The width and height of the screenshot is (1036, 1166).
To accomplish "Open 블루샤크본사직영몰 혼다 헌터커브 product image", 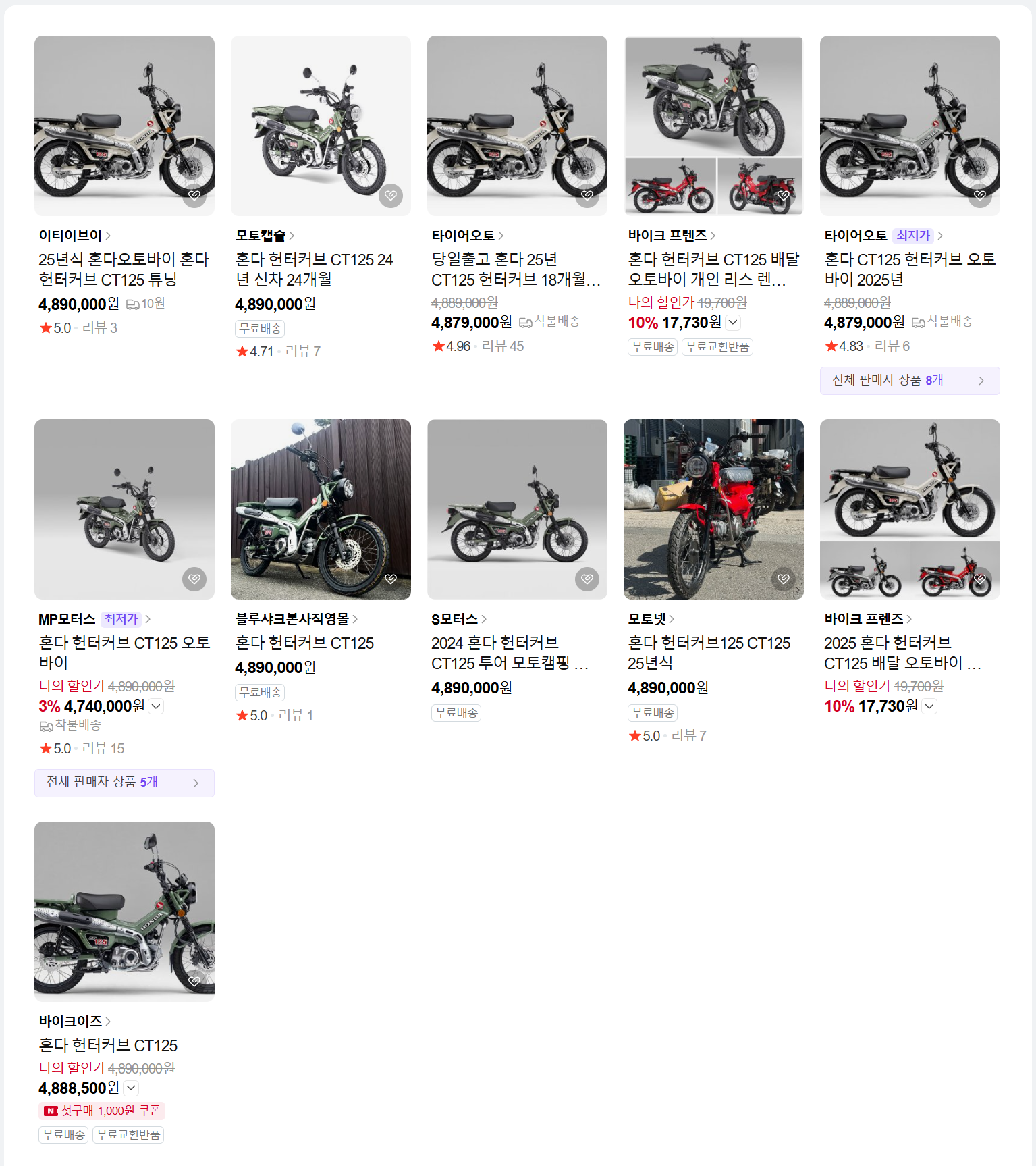I will [x=321, y=509].
